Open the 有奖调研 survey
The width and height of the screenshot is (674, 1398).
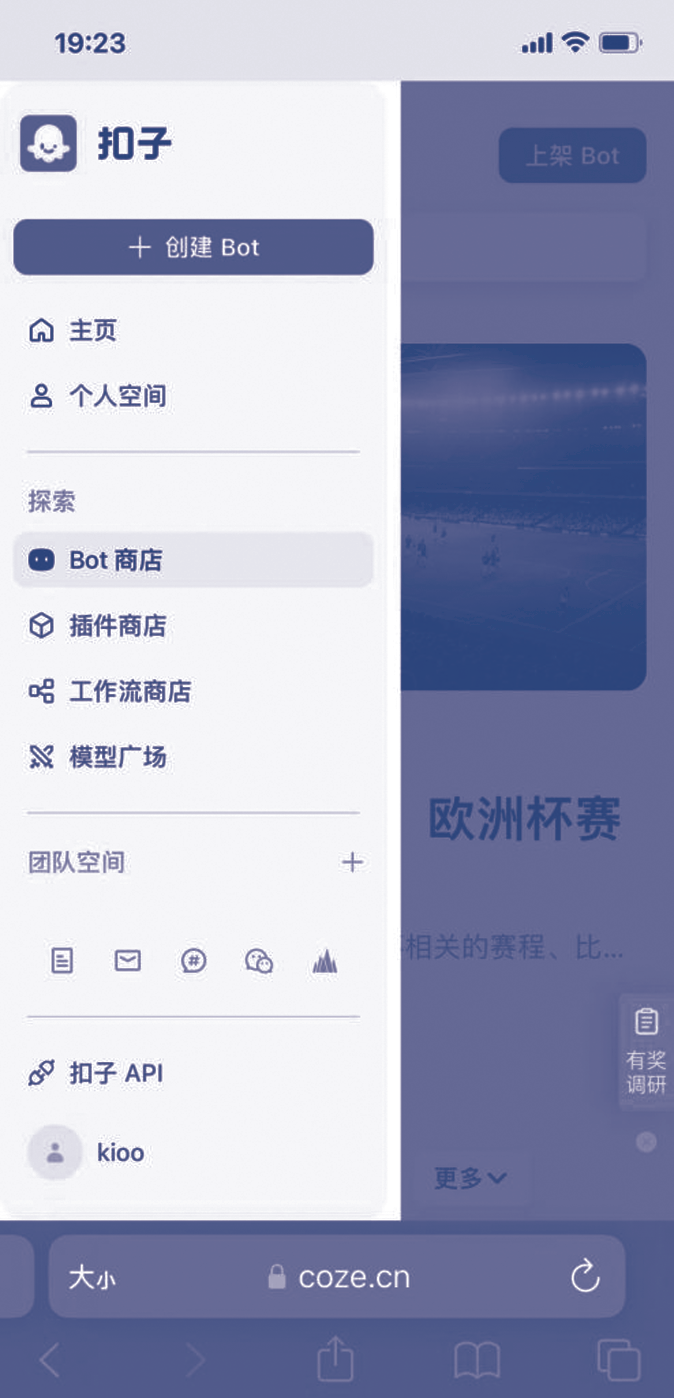646,1050
